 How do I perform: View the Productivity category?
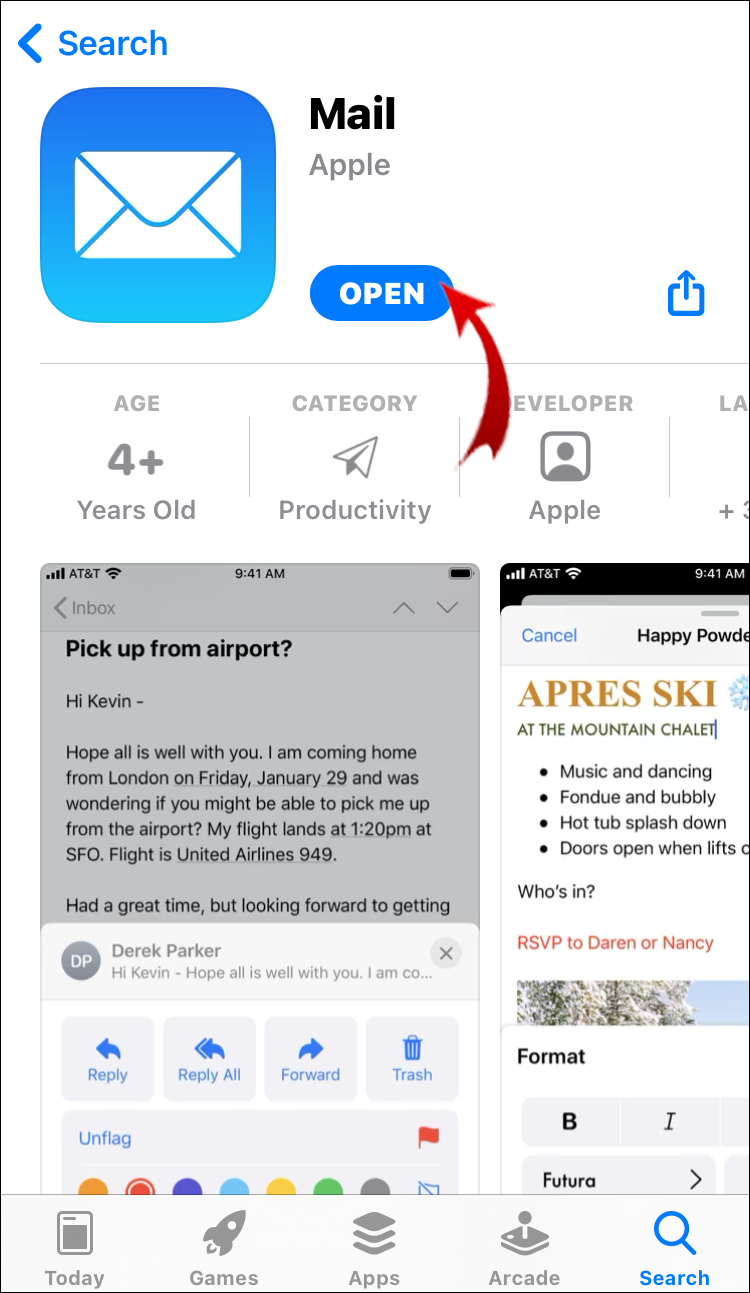click(355, 460)
